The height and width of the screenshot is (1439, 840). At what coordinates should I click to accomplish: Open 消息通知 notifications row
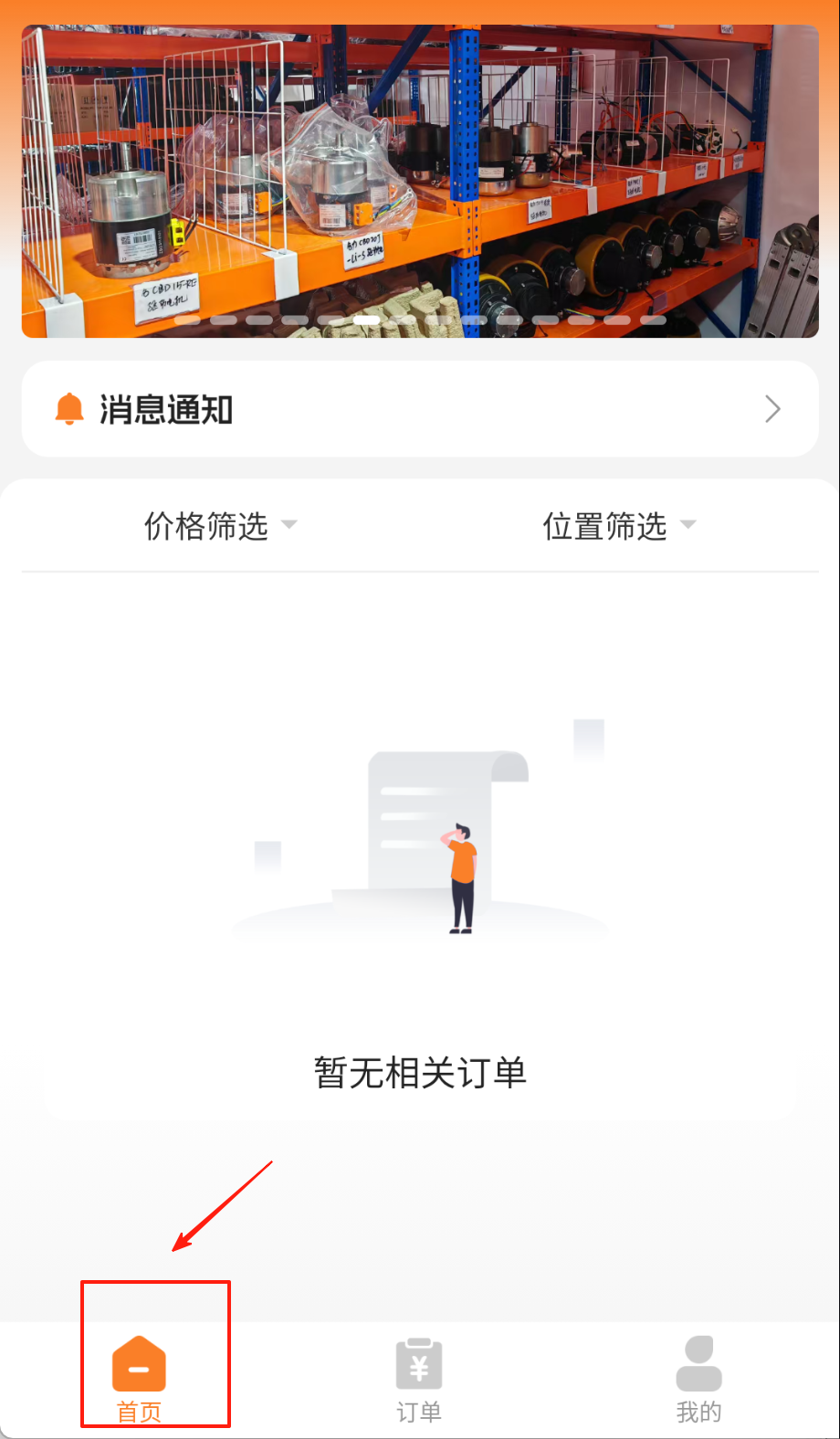tap(420, 409)
